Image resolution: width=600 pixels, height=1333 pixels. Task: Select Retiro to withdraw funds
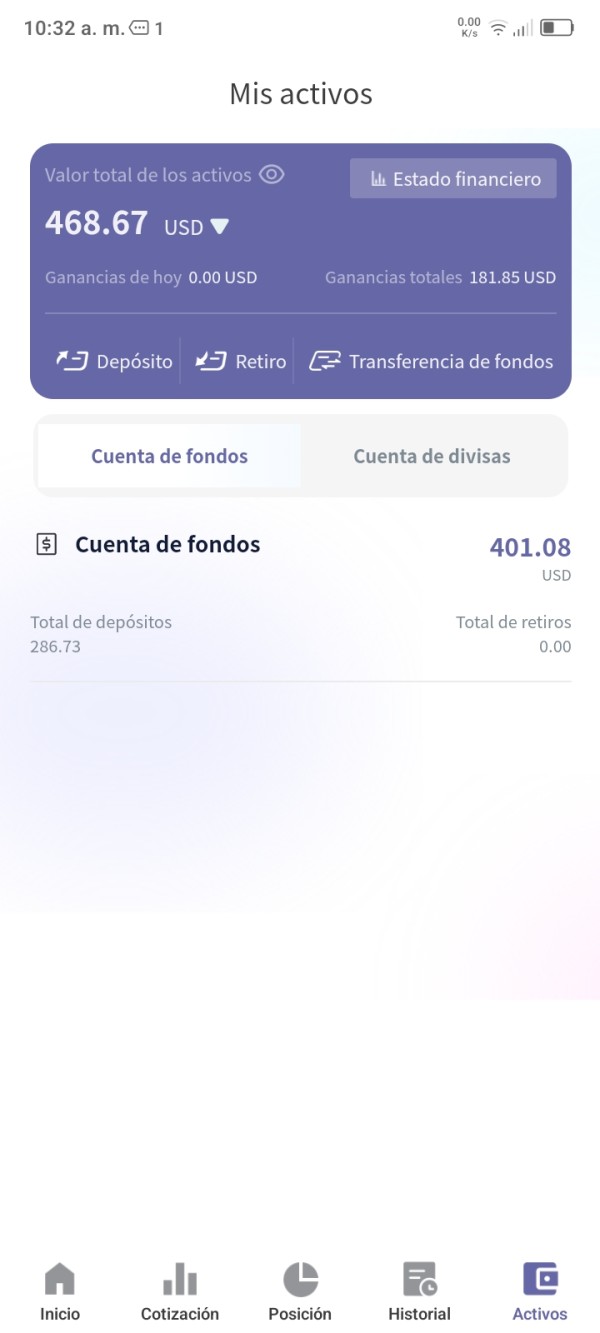pyautogui.click(x=240, y=362)
